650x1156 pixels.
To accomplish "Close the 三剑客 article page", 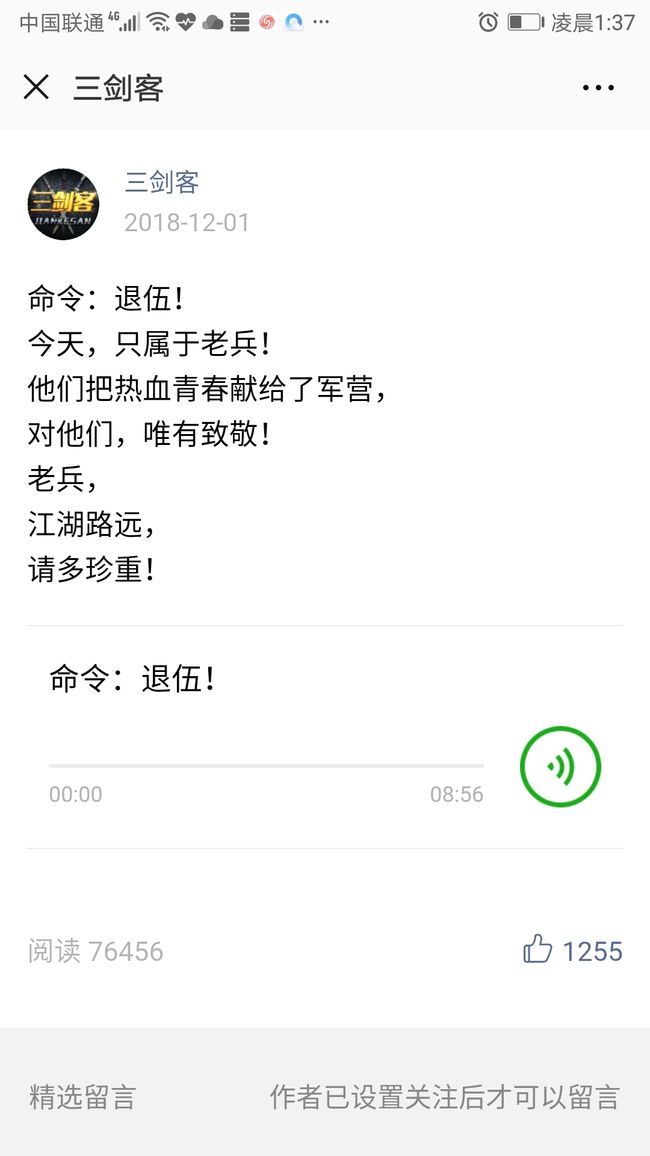I will (36, 88).
